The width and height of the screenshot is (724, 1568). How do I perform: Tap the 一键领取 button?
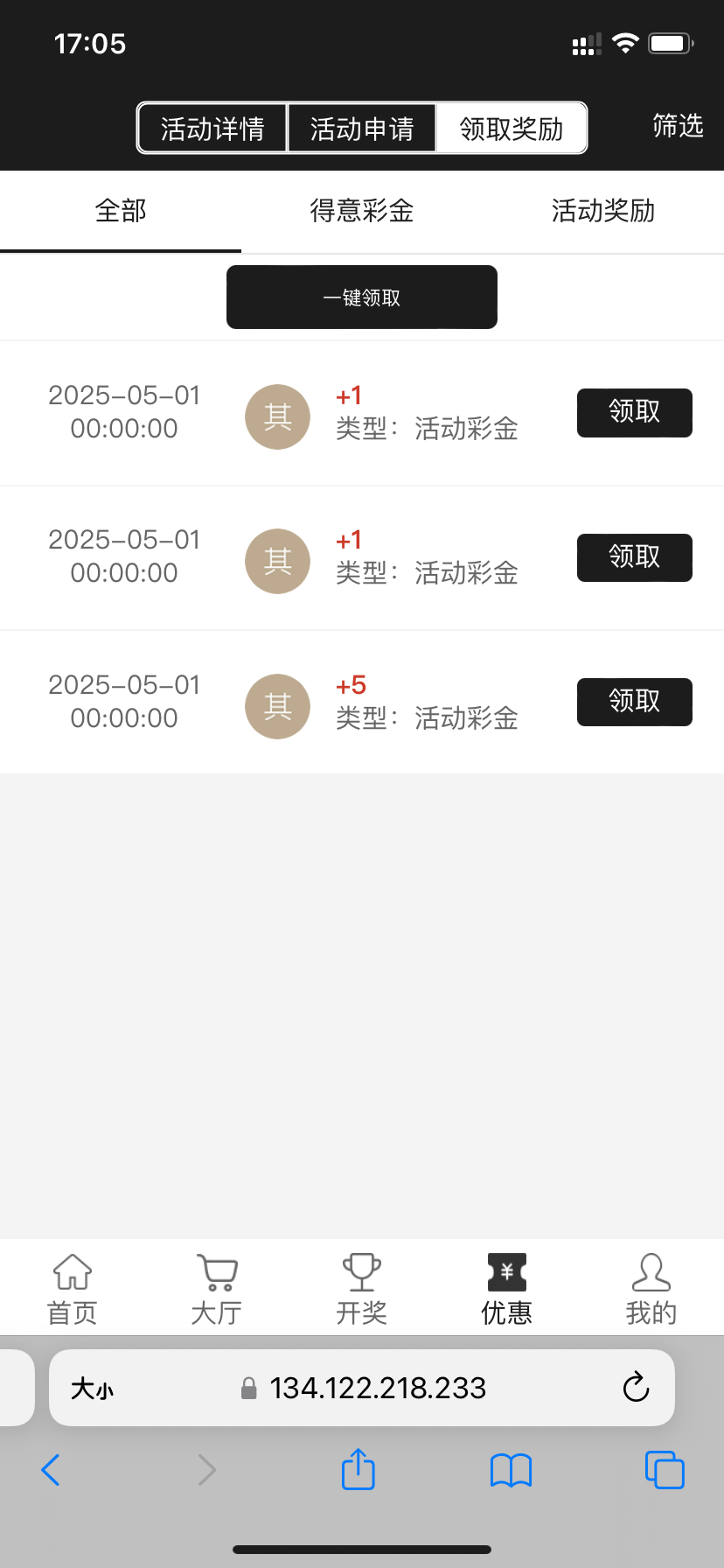tap(362, 297)
